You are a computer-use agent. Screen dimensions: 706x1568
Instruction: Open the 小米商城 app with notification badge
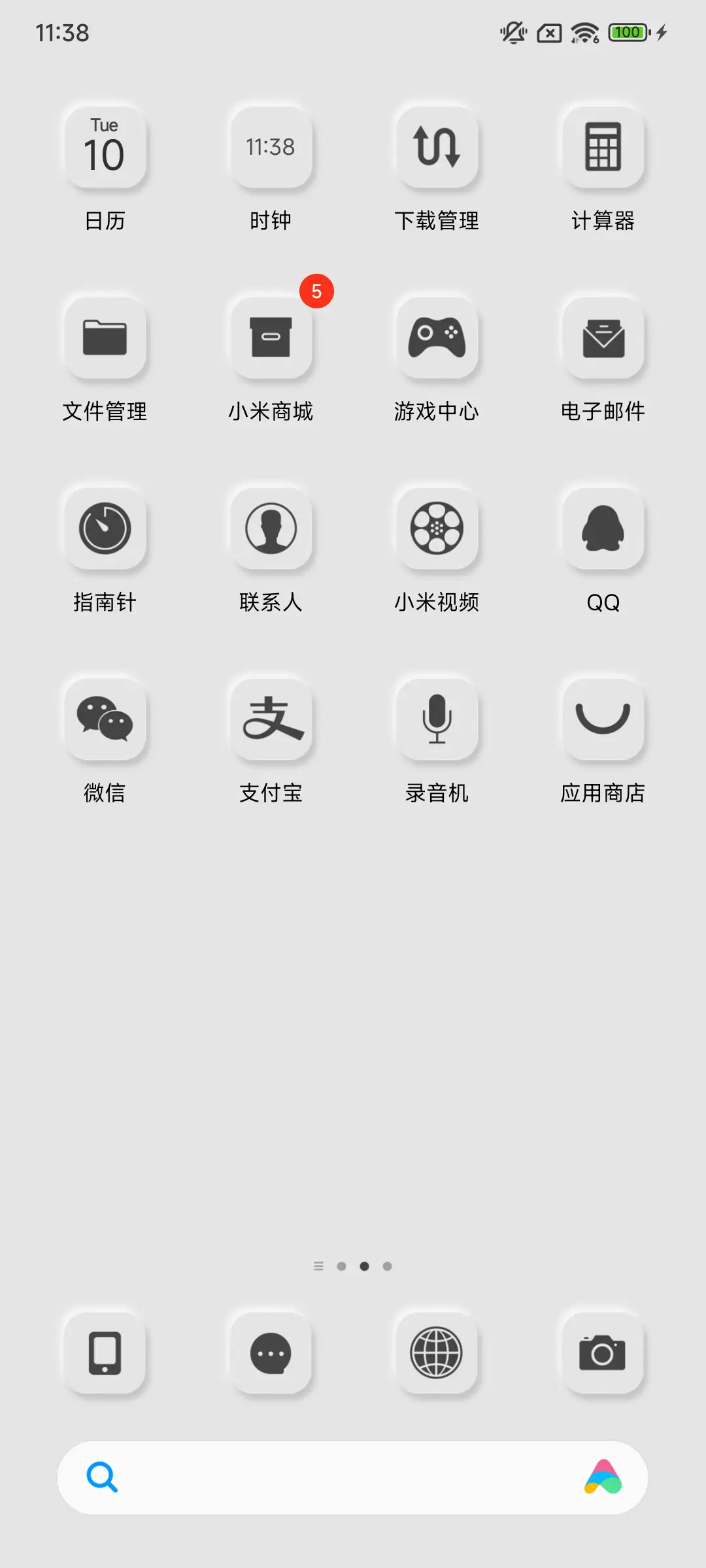click(x=272, y=338)
